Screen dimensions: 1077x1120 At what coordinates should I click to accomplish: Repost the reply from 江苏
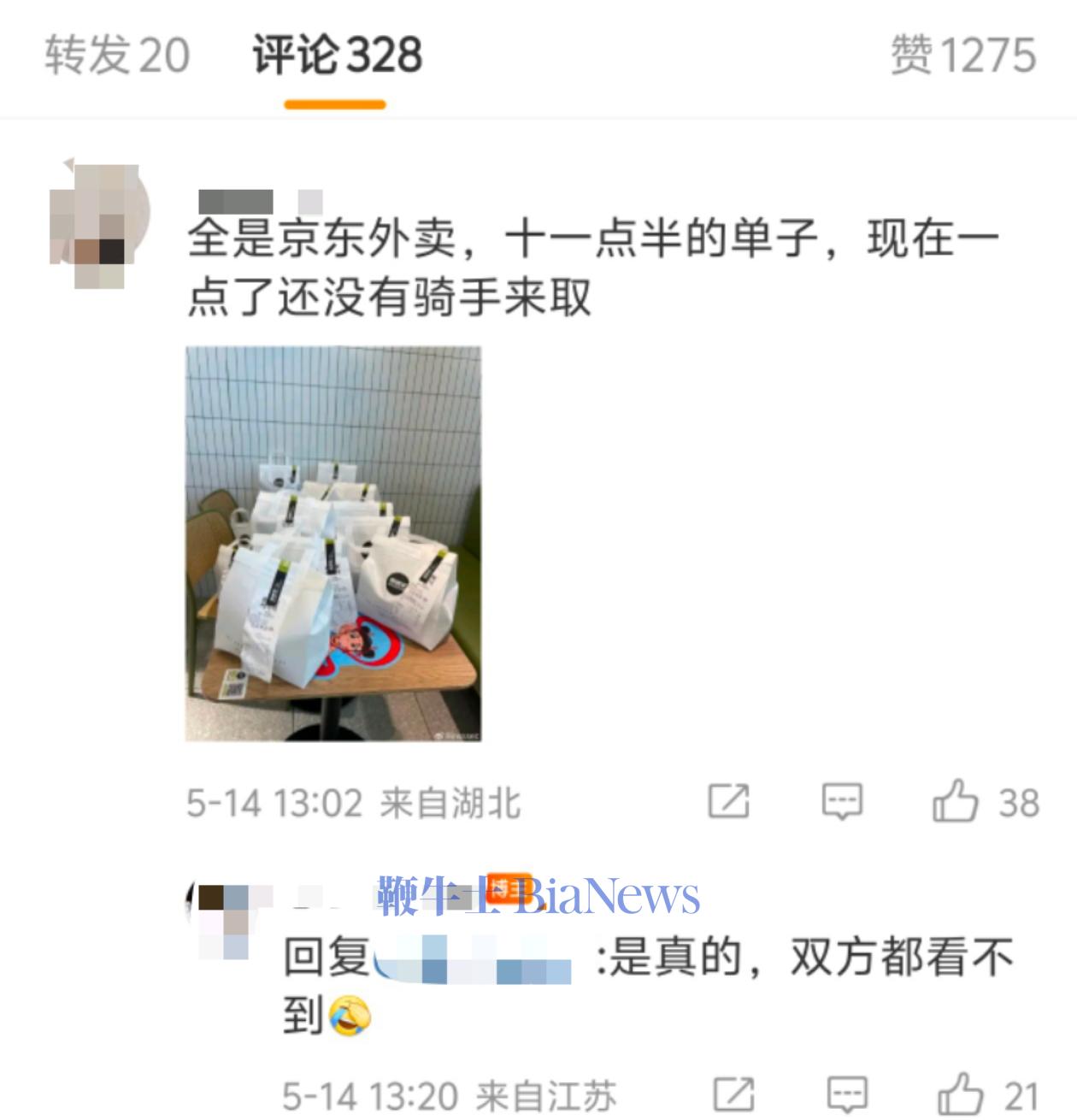pos(734,1094)
